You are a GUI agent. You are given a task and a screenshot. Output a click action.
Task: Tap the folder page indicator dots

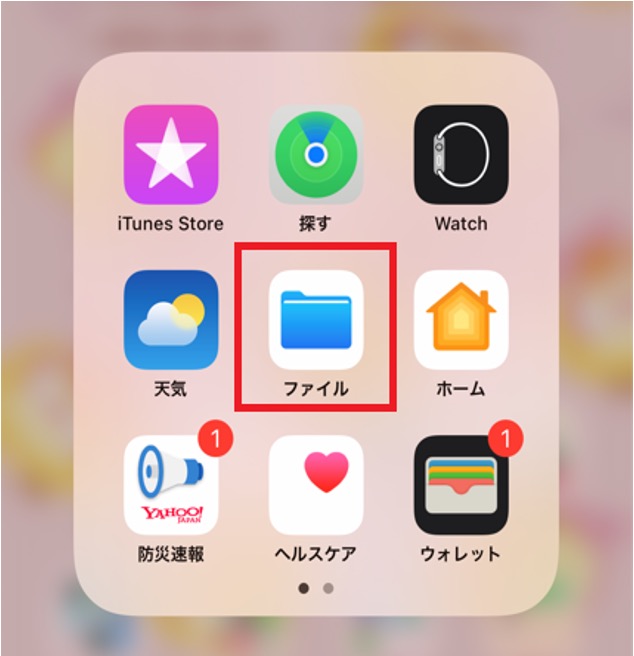pyautogui.click(x=316, y=588)
